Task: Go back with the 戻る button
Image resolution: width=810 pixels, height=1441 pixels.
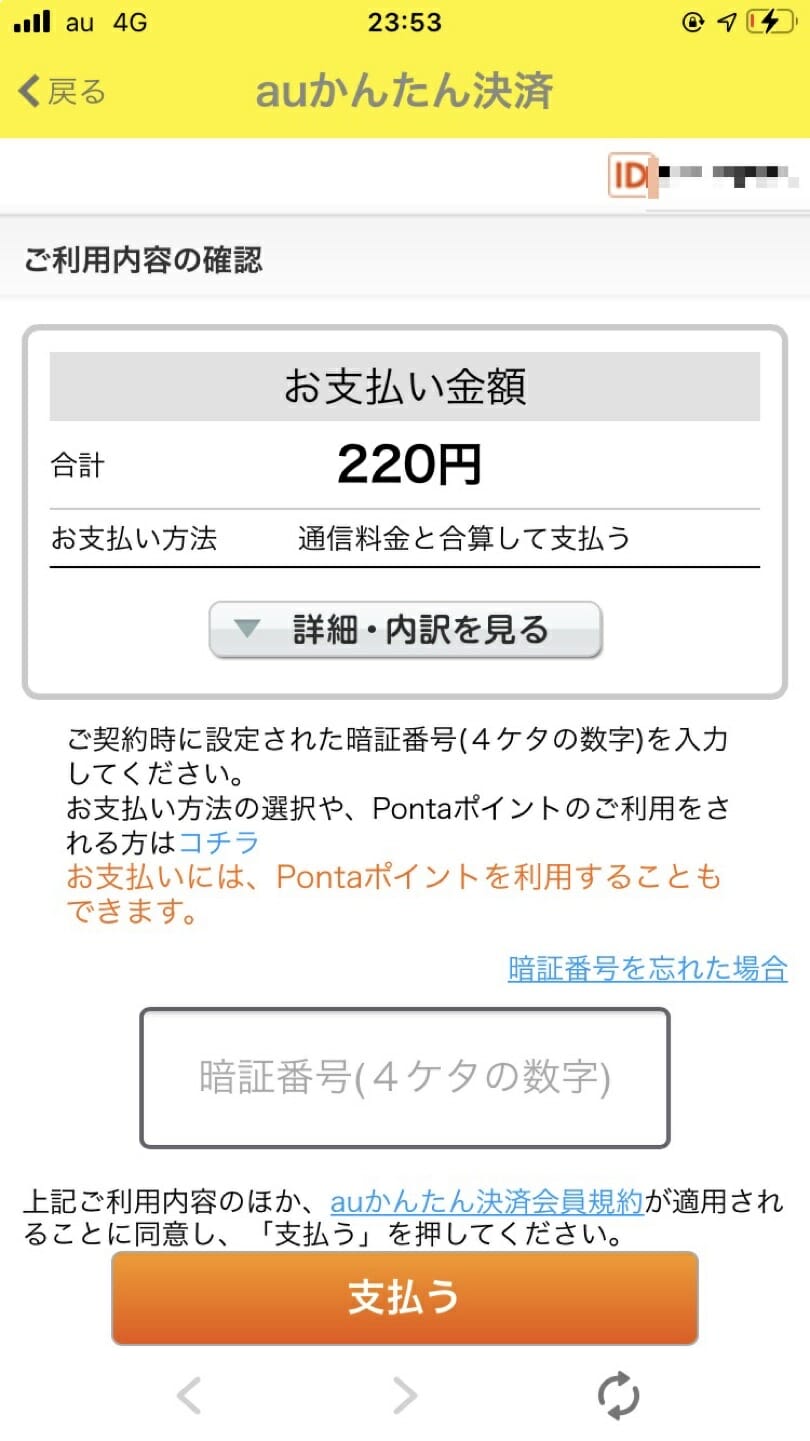Action: [63, 92]
